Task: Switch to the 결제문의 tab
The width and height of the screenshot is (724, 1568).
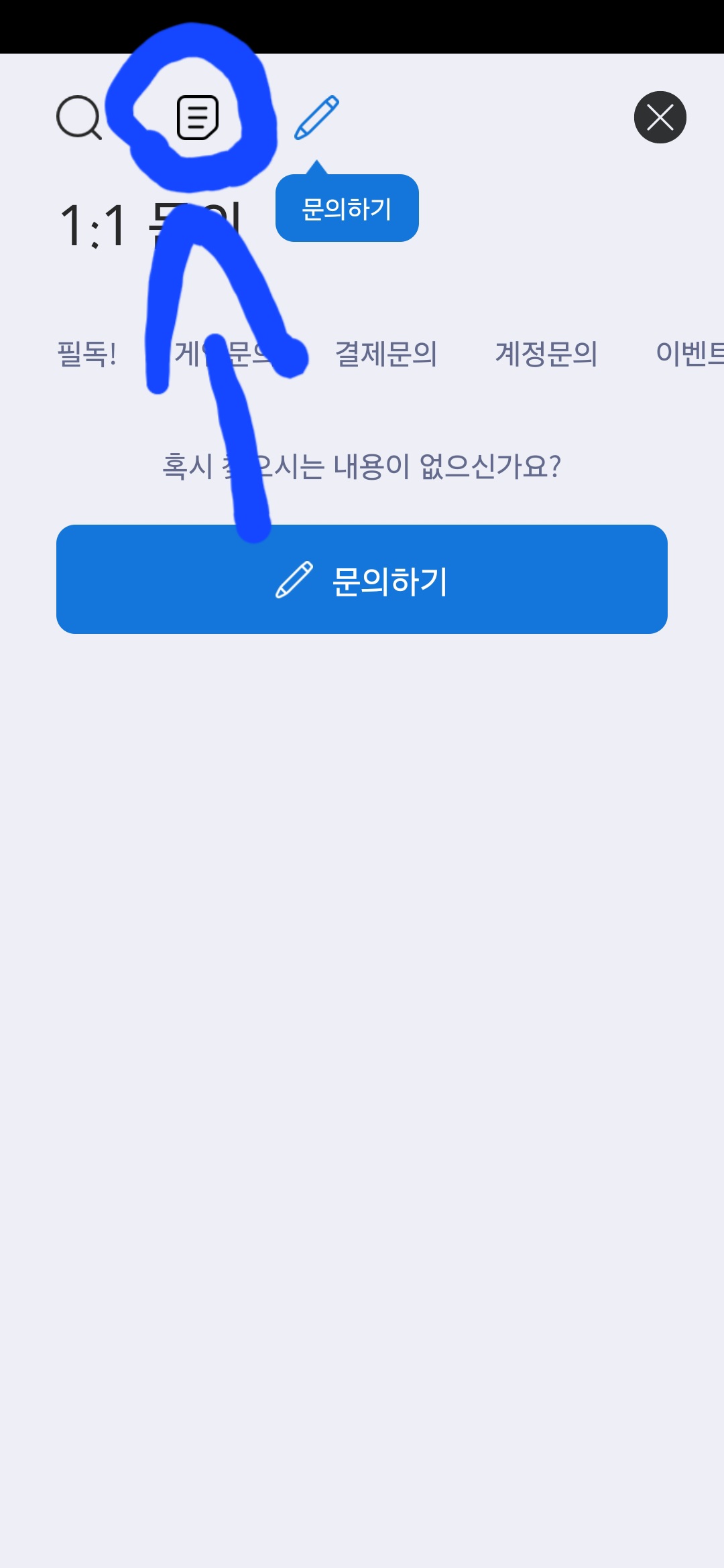Action: [385, 353]
